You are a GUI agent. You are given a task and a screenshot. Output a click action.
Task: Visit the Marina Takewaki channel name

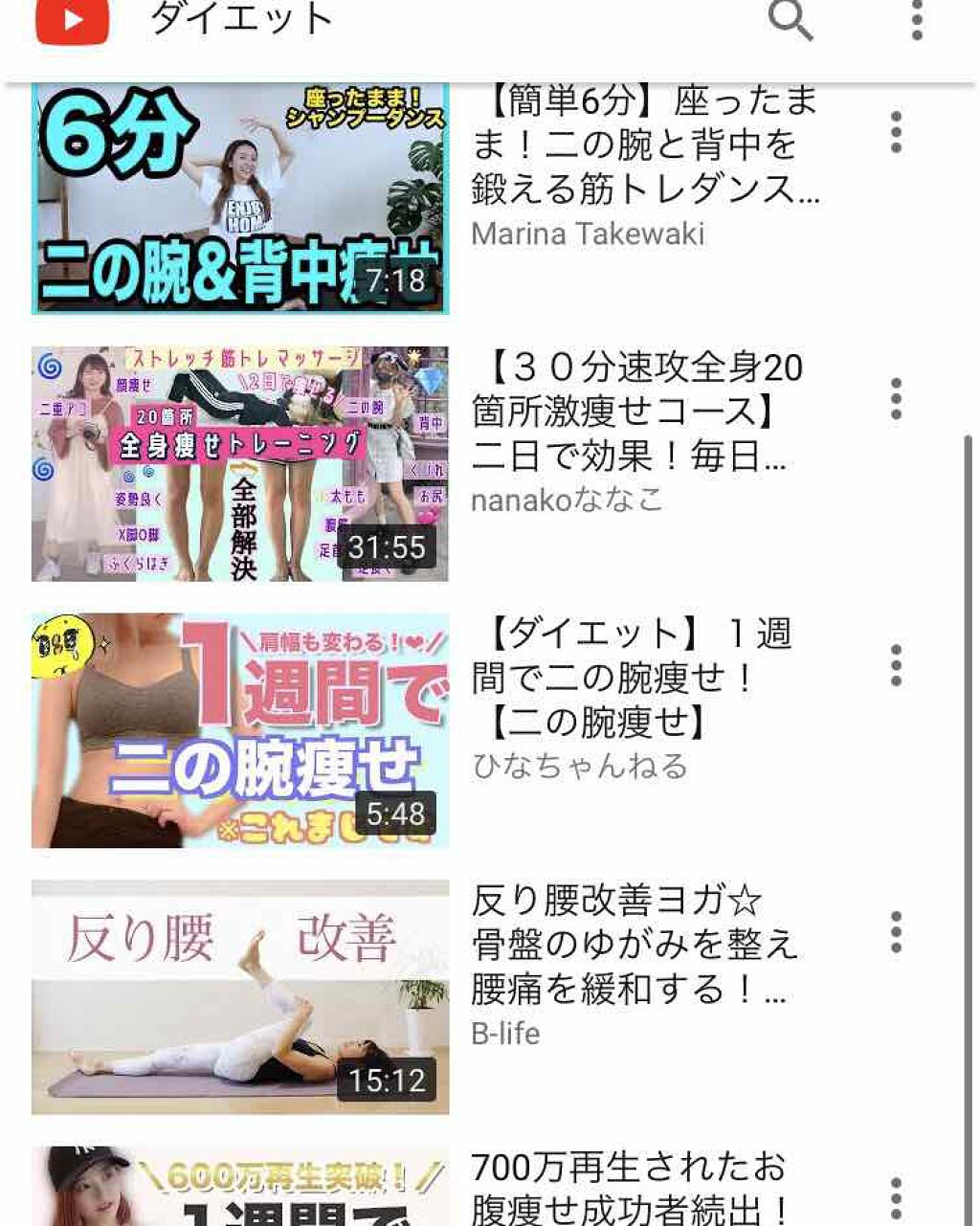pyautogui.click(x=590, y=234)
